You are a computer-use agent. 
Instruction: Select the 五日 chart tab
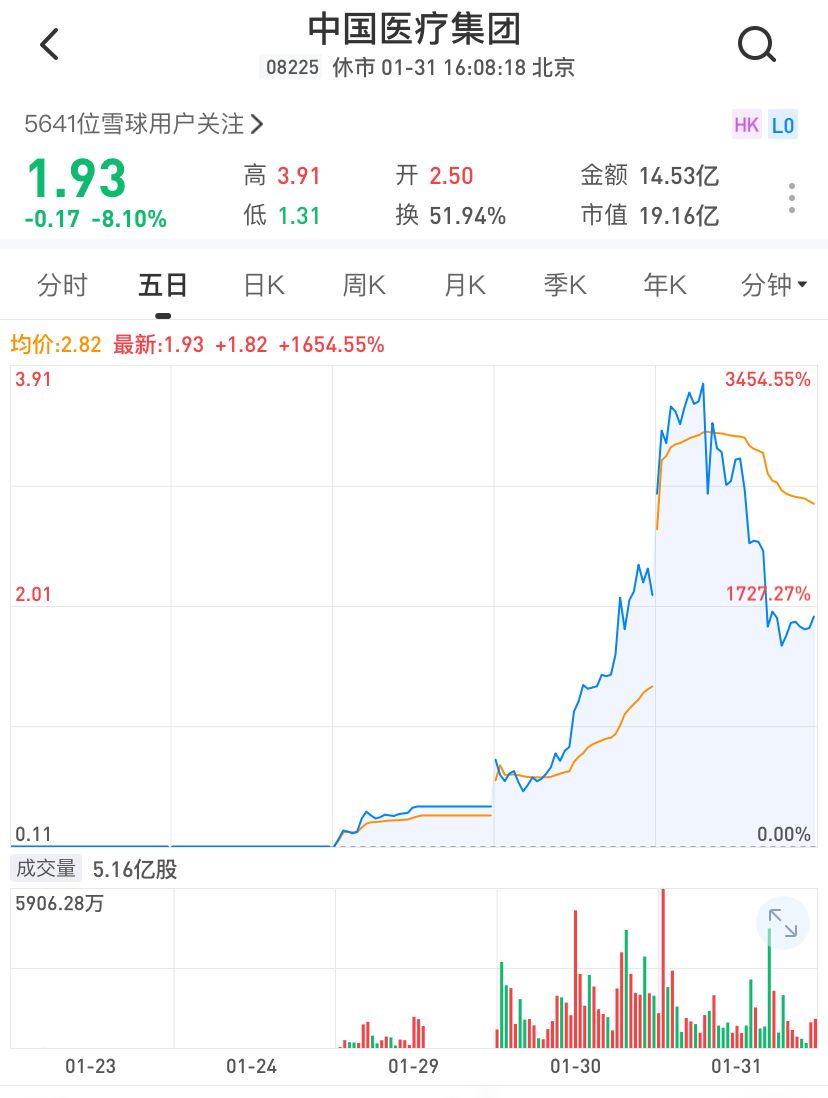click(163, 286)
